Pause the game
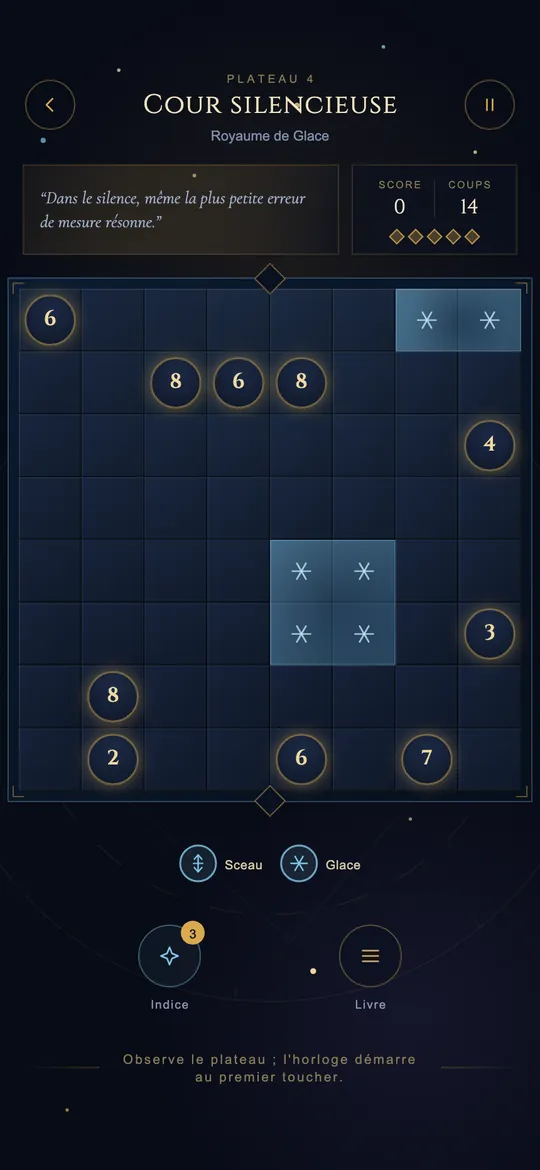This screenshot has width=540, height=1170. pos(489,105)
